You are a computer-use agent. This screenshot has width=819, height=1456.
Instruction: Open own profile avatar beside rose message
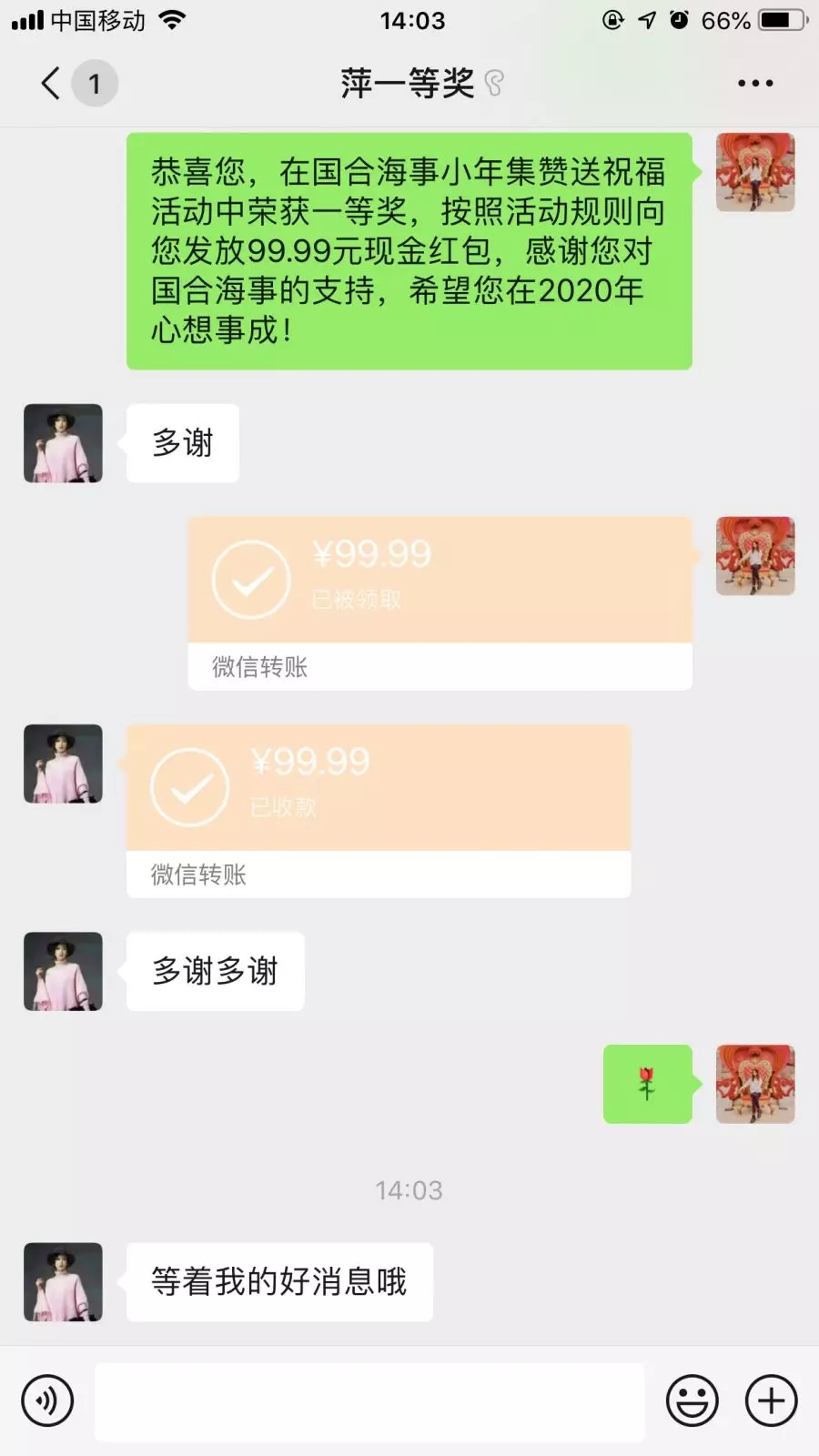coord(755,1084)
